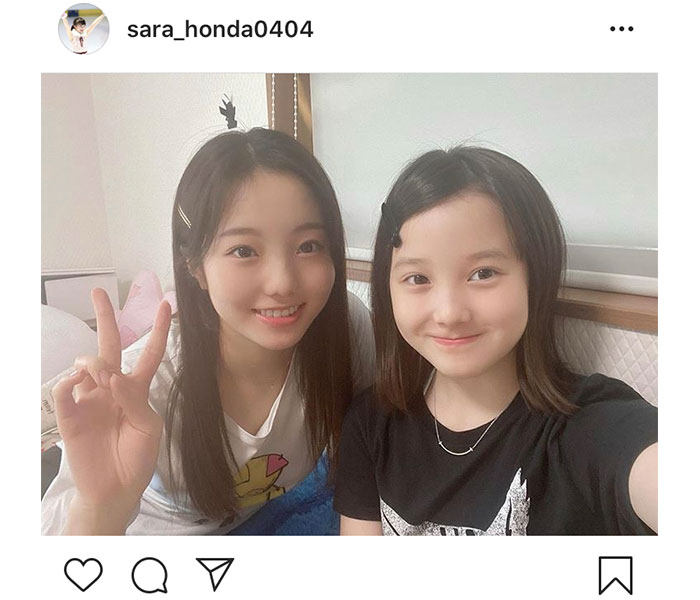Open the sara_honda0404 username link
The height and width of the screenshot is (600, 700).
click(220, 30)
